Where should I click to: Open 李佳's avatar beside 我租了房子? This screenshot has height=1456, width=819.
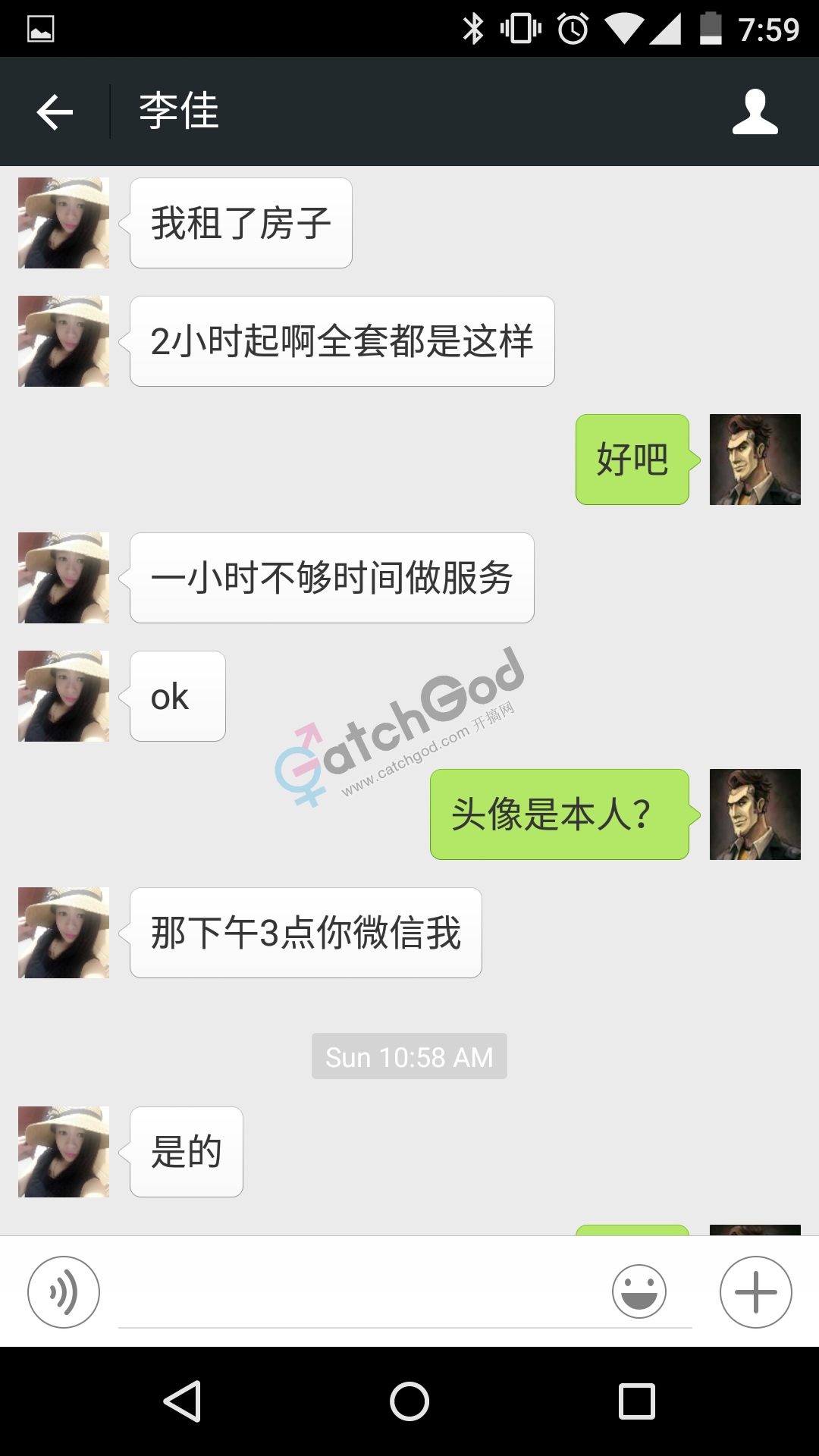[64, 223]
